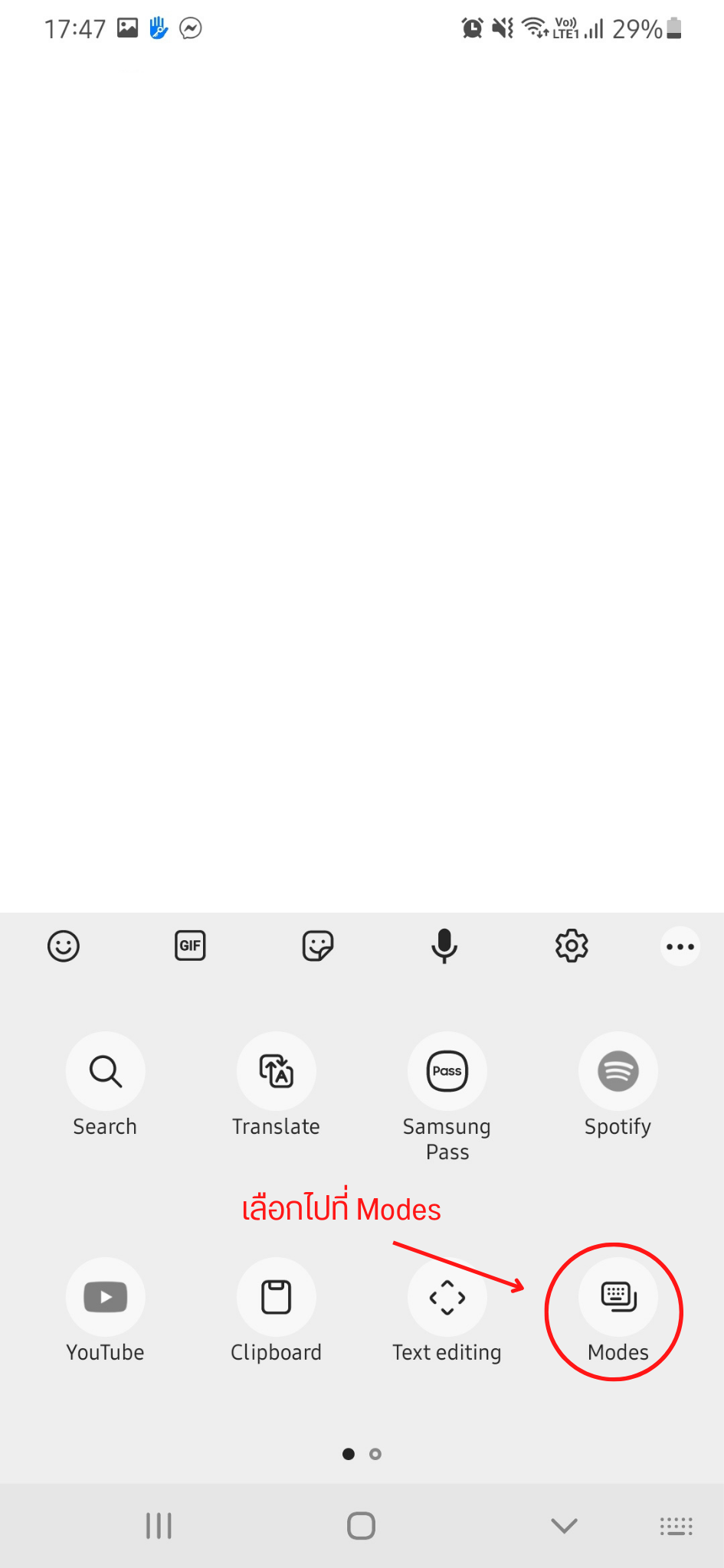Open keyboard settings gear

pyautogui.click(x=572, y=946)
